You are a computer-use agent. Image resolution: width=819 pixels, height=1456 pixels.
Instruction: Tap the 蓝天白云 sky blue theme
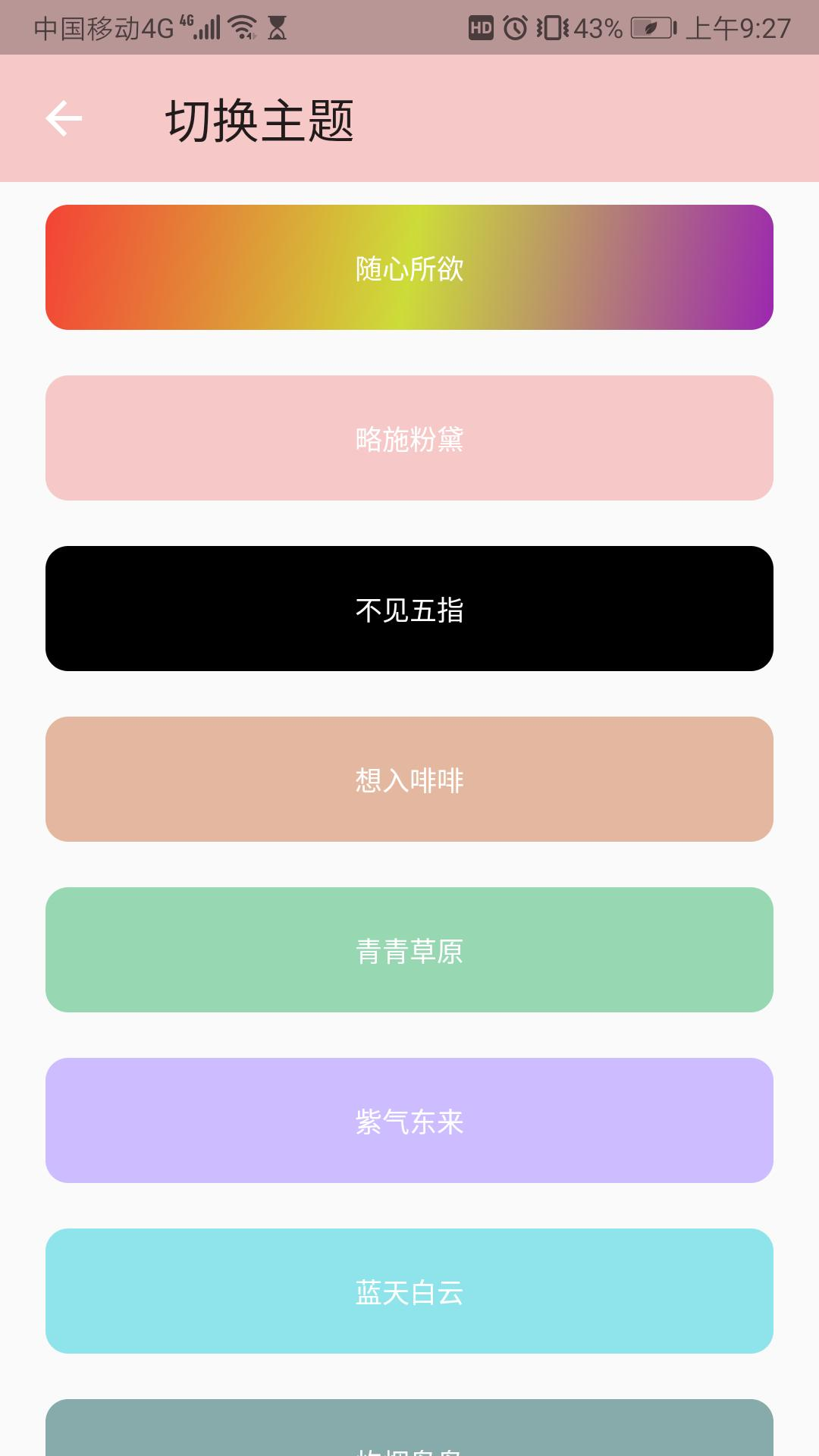tap(409, 1291)
